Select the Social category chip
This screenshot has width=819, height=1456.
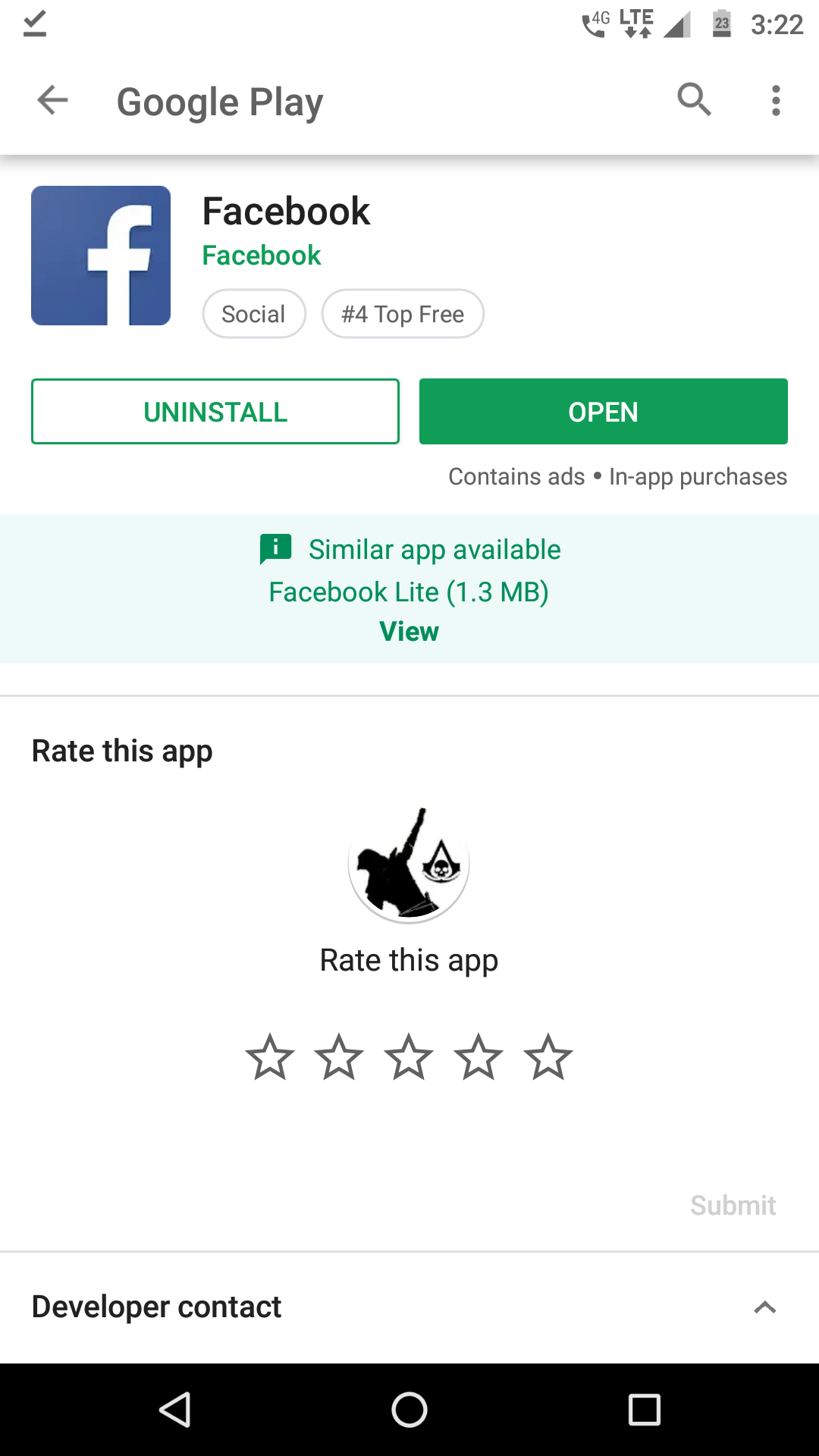254,314
